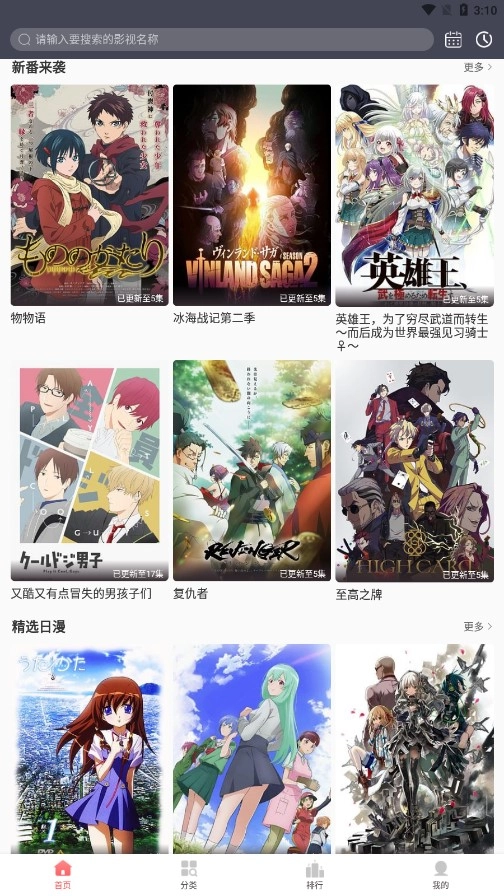Image resolution: width=504 pixels, height=896 pixels.
Task: Open 冰海战记第二季 poster
Action: 252,195
